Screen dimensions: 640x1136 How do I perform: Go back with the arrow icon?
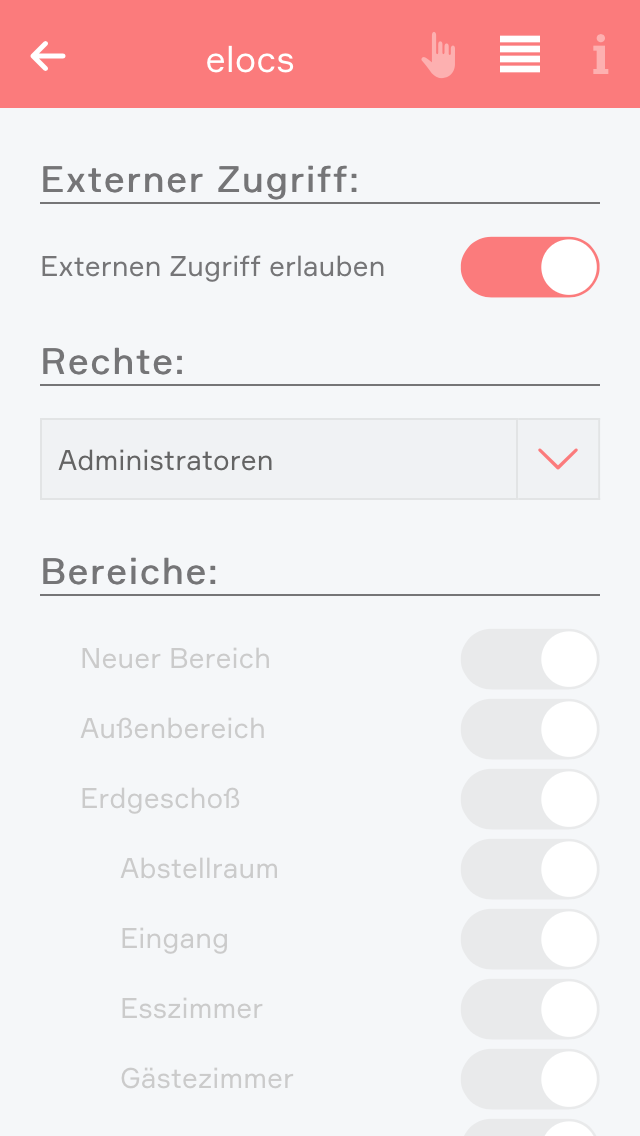pyautogui.click(x=47, y=56)
